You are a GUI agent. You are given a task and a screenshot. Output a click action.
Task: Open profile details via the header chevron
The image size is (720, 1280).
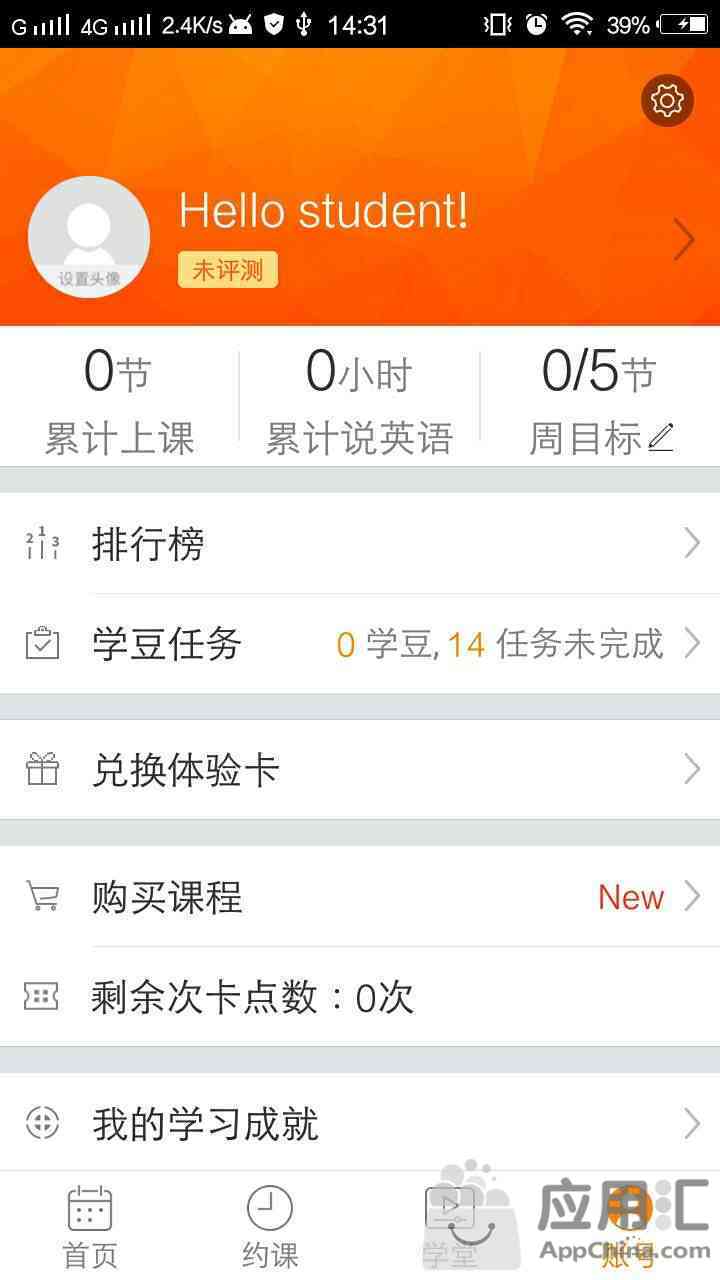(684, 240)
